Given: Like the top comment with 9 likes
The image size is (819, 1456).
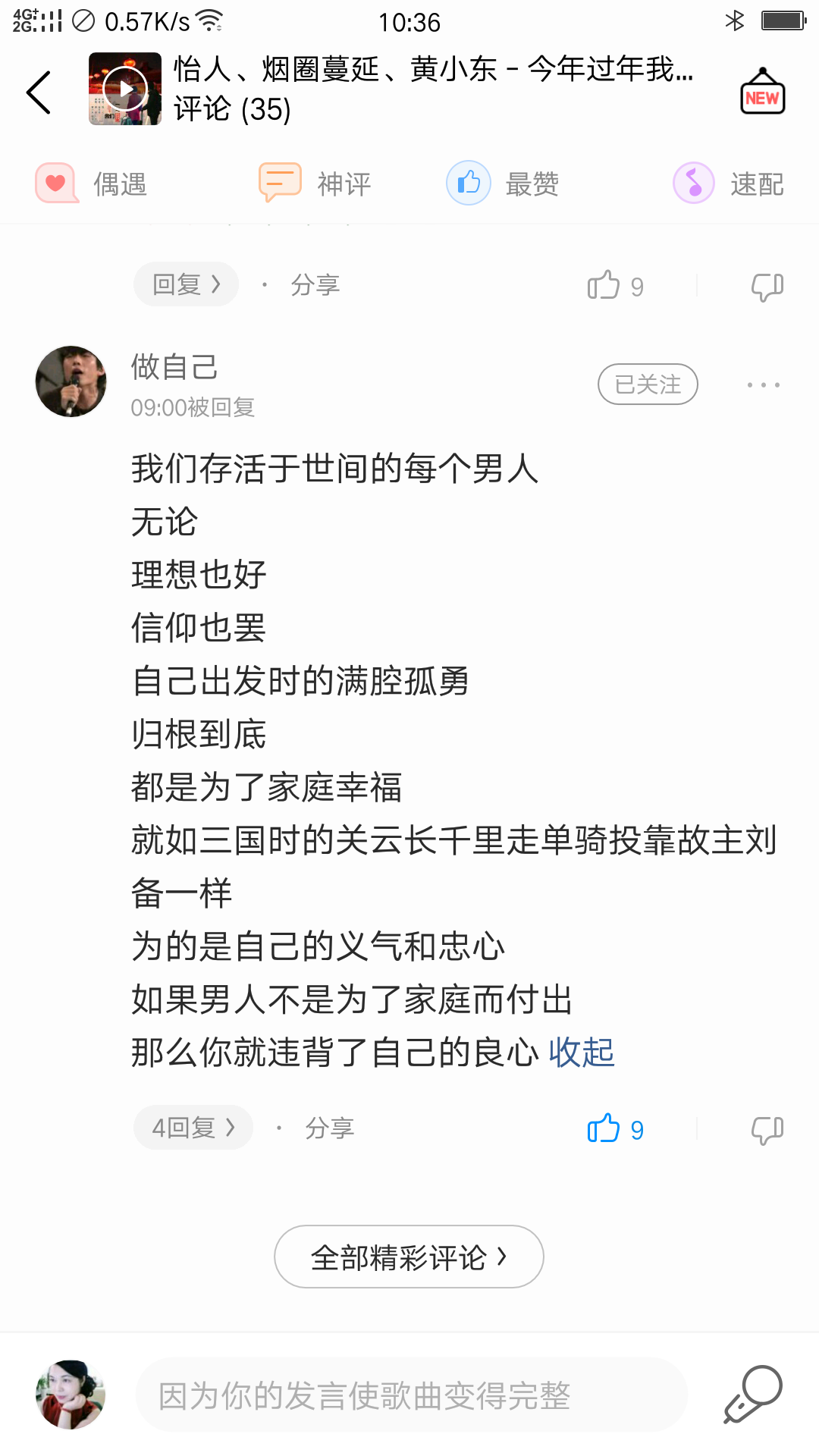Looking at the screenshot, I should point(614,286).
